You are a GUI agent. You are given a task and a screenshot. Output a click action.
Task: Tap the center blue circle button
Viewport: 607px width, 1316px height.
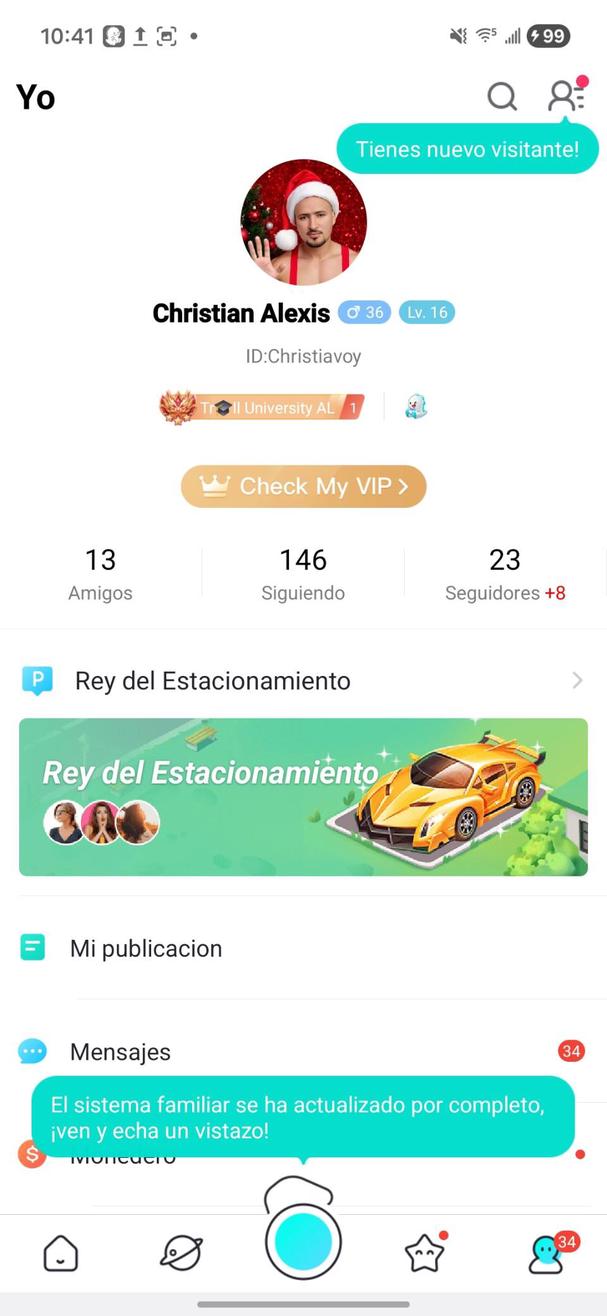point(303,1240)
